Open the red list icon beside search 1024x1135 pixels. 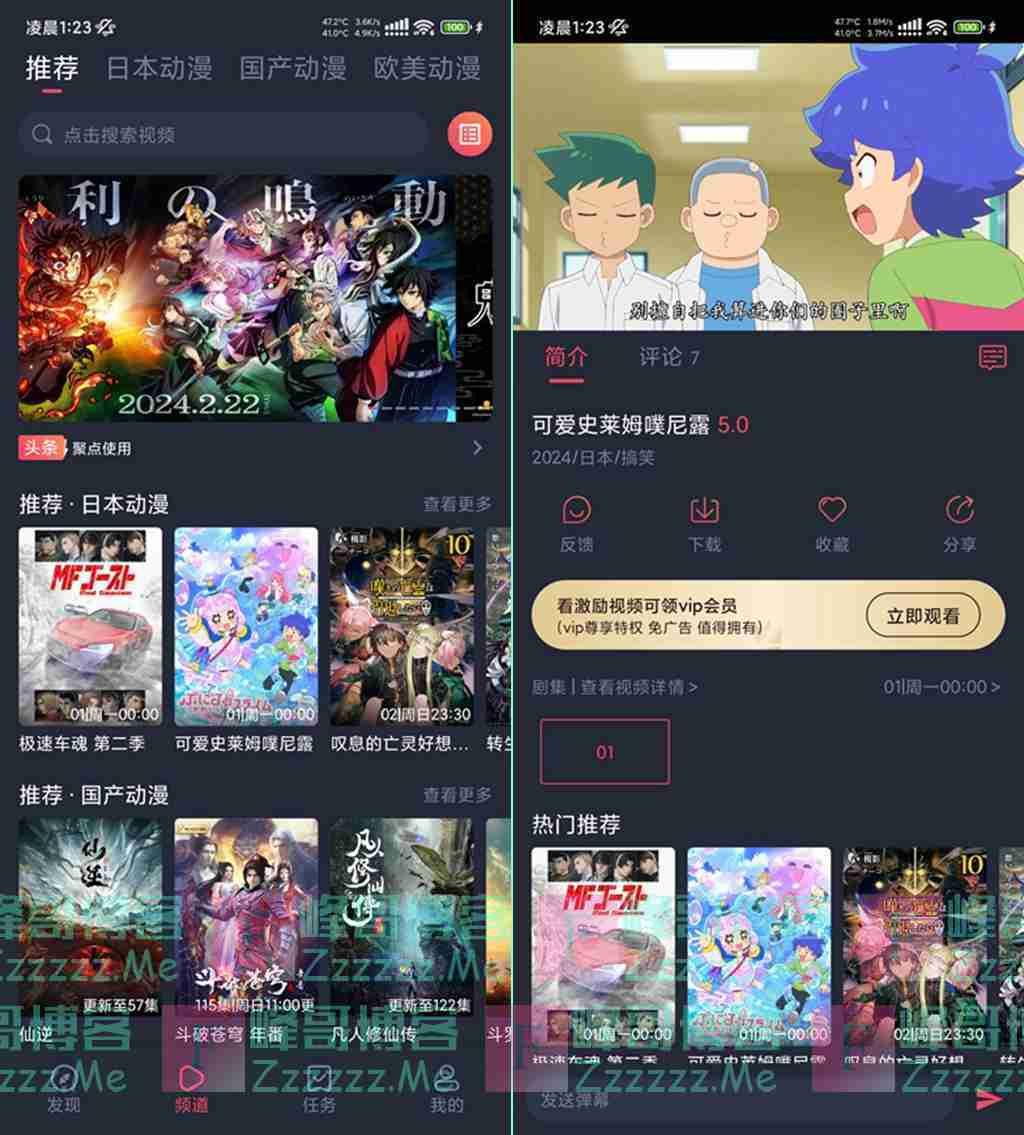coord(470,134)
